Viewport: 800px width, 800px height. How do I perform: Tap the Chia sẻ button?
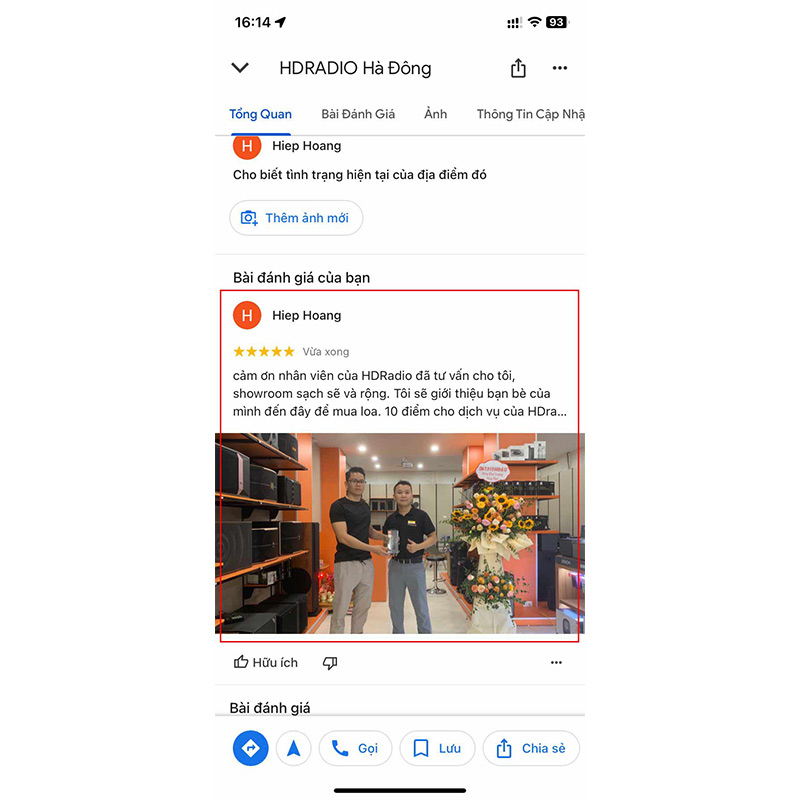531,748
